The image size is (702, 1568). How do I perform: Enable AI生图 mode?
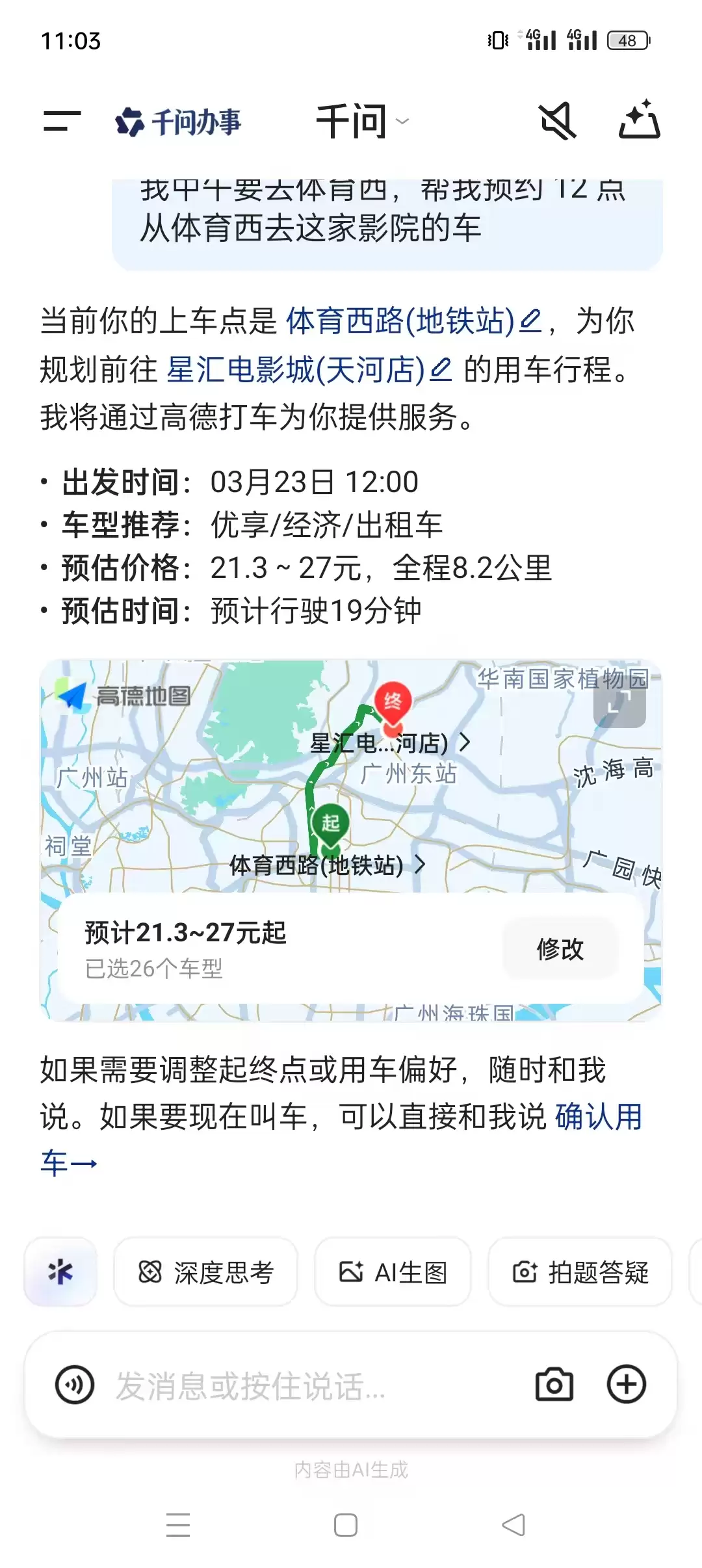(392, 1270)
